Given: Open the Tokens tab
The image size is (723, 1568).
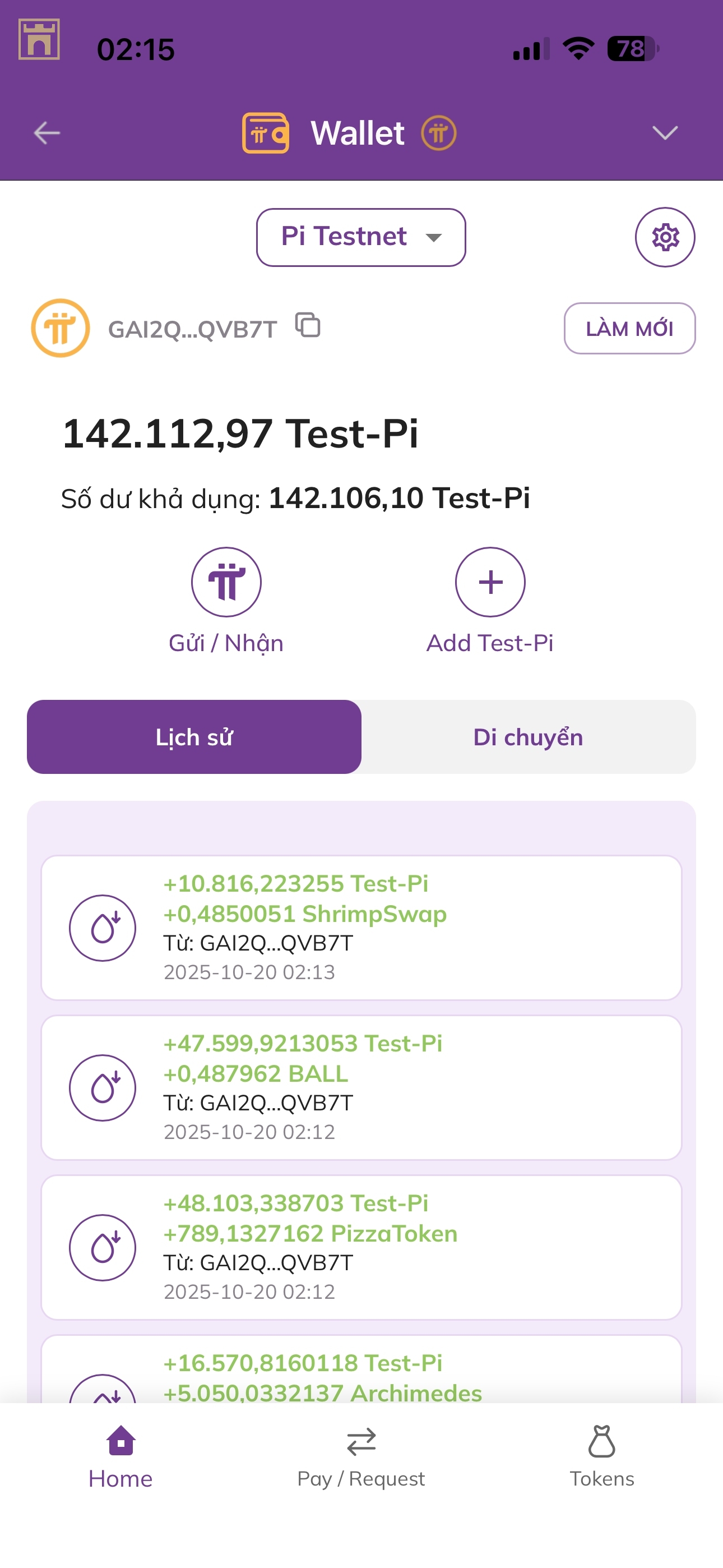Looking at the screenshot, I should 601,1456.
